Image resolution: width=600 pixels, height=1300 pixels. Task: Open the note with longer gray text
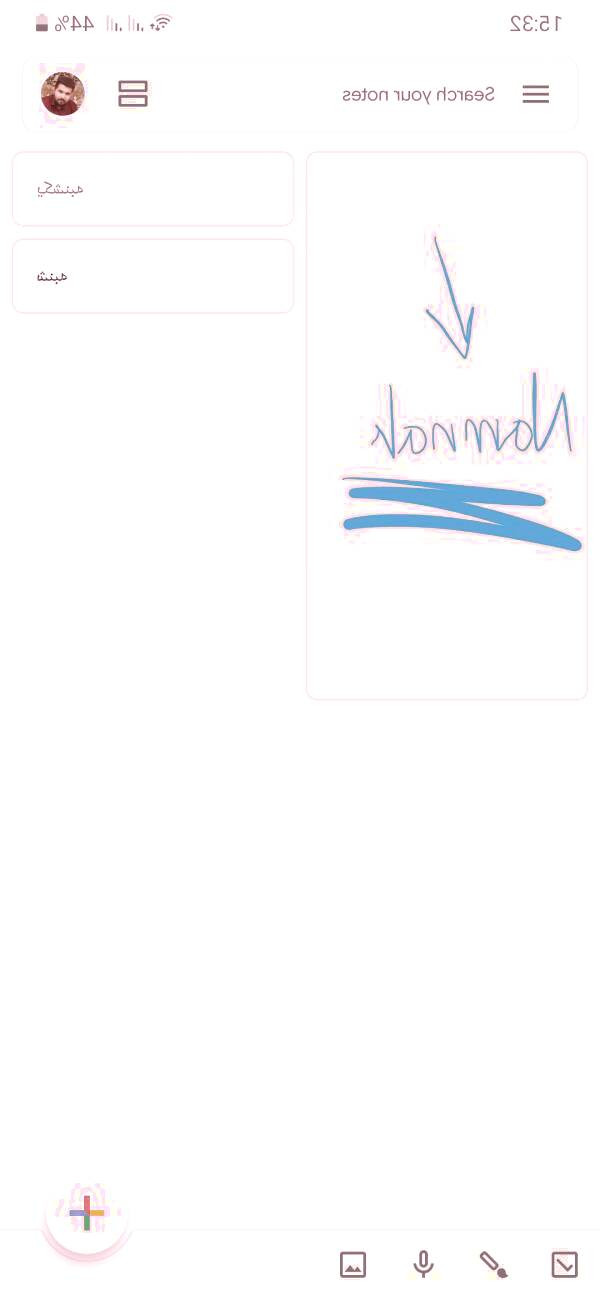pyautogui.click(x=152, y=189)
